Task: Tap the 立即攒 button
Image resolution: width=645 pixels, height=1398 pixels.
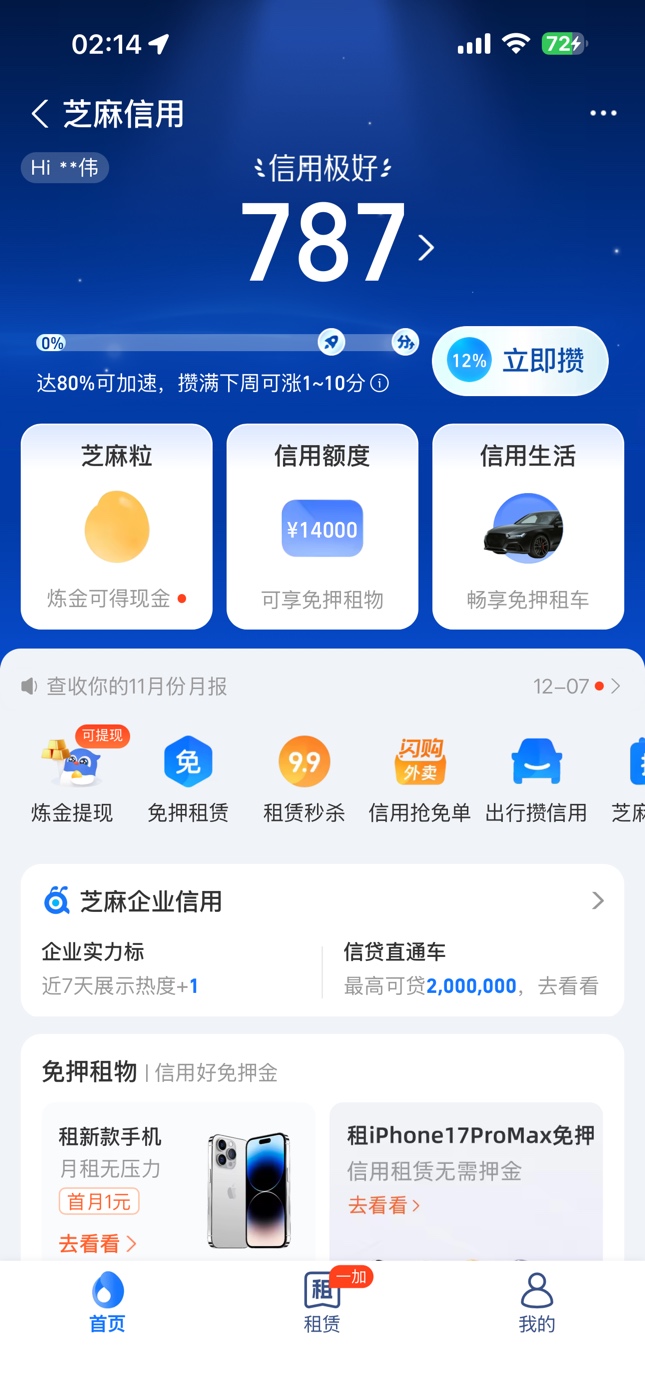Action: (x=520, y=361)
